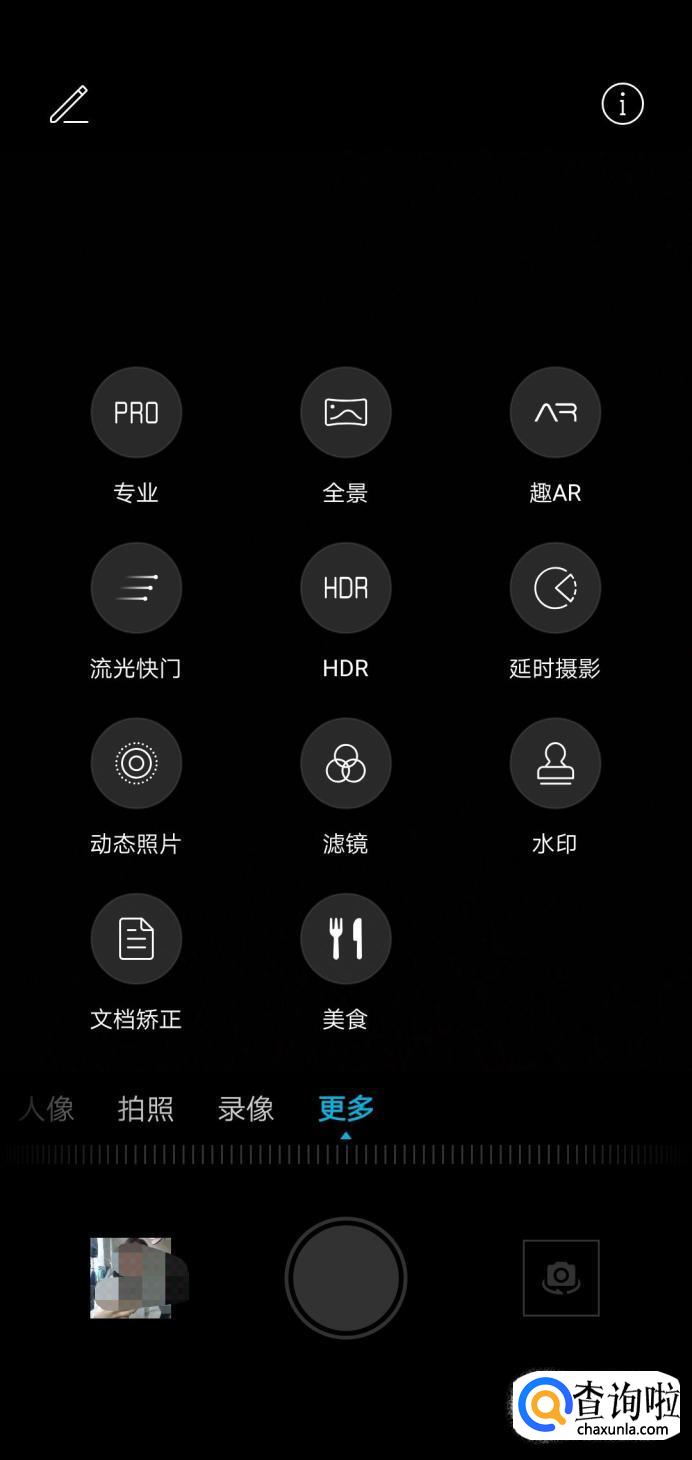Tap the edit pencil icon
Screen dimensions: 692x1460
[x=69, y=105]
